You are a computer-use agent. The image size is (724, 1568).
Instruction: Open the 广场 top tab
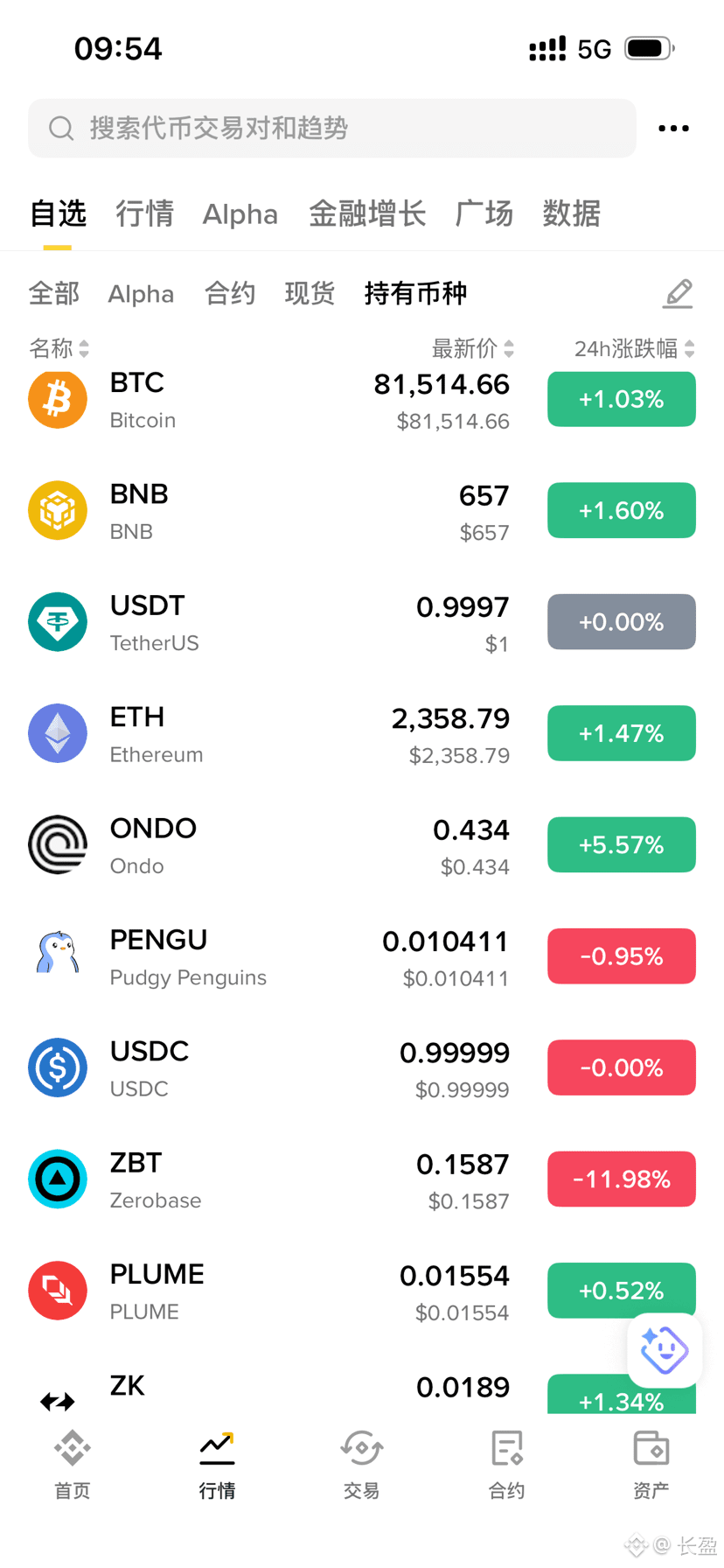point(484,213)
